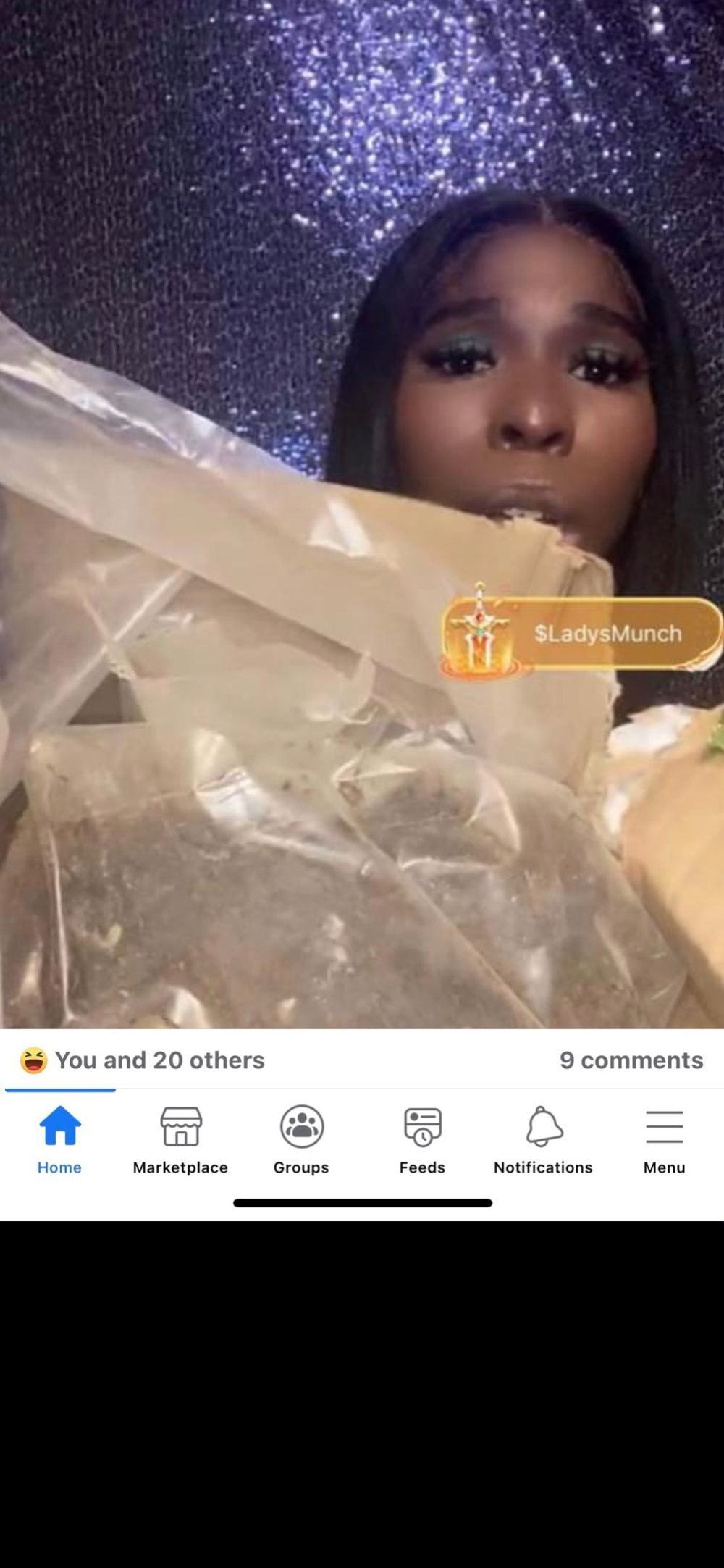724x1568 pixels.
Task: See who reacted: You and 20 others
Action: [142, 1060]
